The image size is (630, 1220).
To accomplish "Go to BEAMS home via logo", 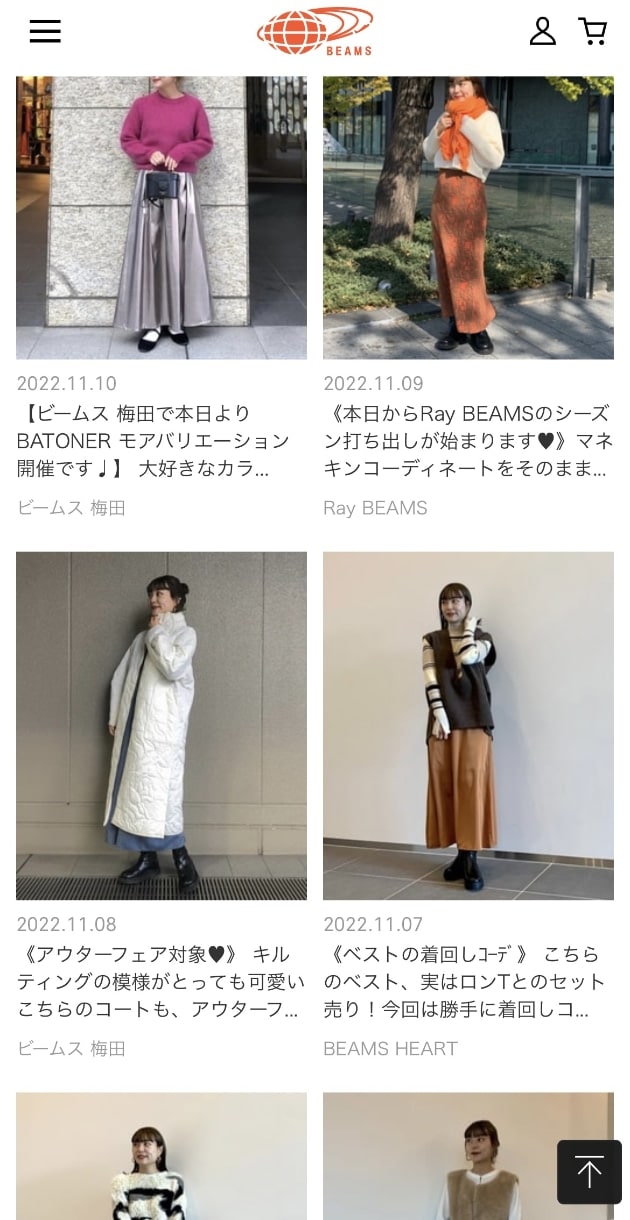I will point(315,32).
